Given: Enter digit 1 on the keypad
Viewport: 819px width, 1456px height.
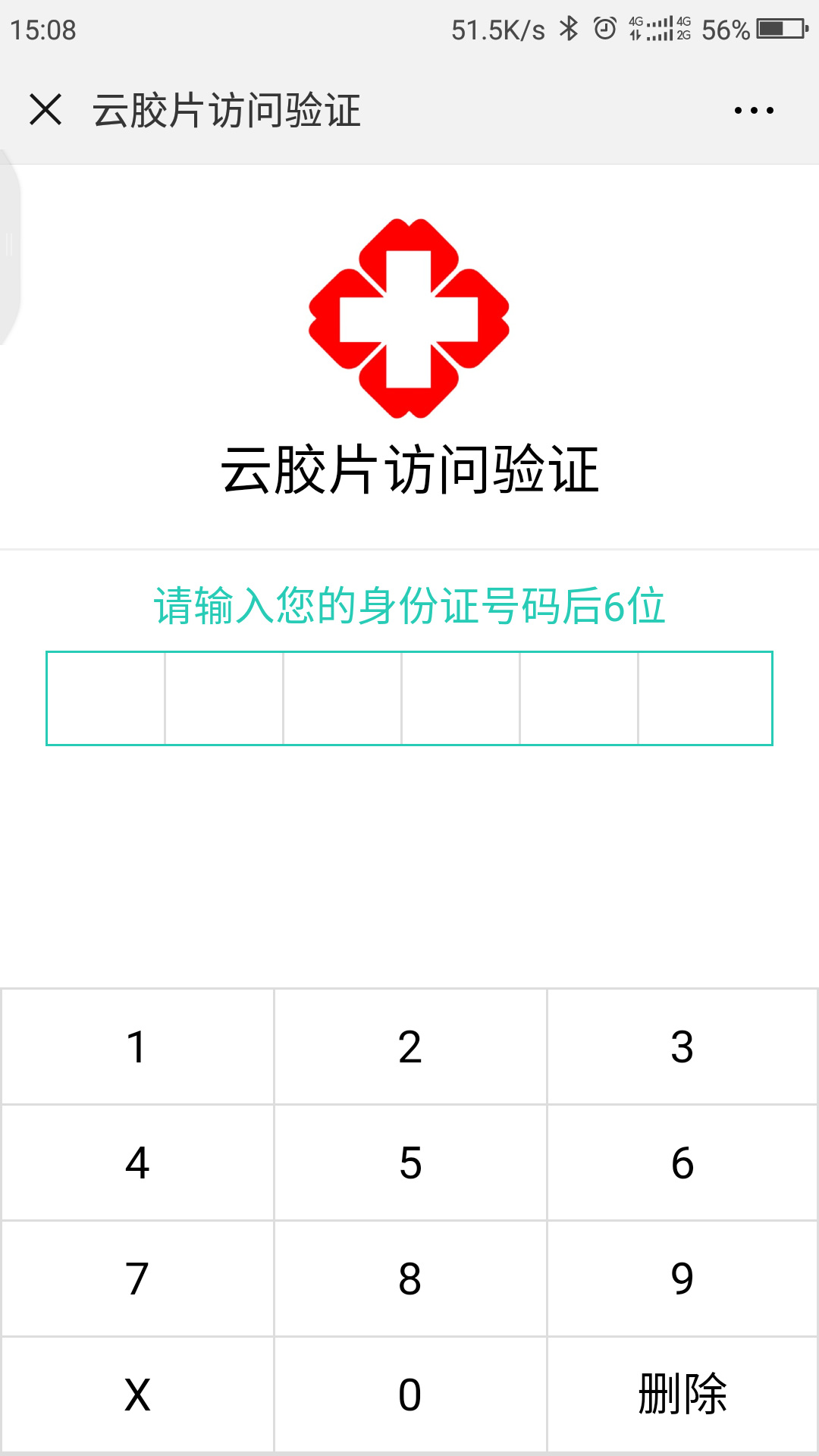Looking at the screenshot, I should coord(137,1047).
